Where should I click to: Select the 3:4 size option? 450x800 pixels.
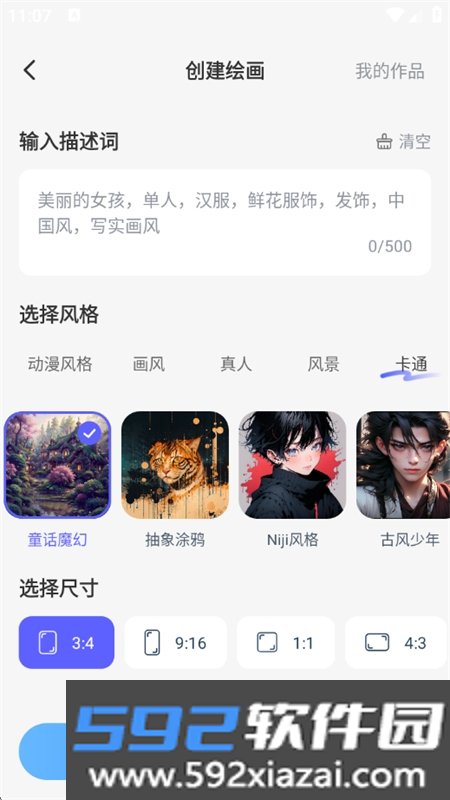(67, 642)
